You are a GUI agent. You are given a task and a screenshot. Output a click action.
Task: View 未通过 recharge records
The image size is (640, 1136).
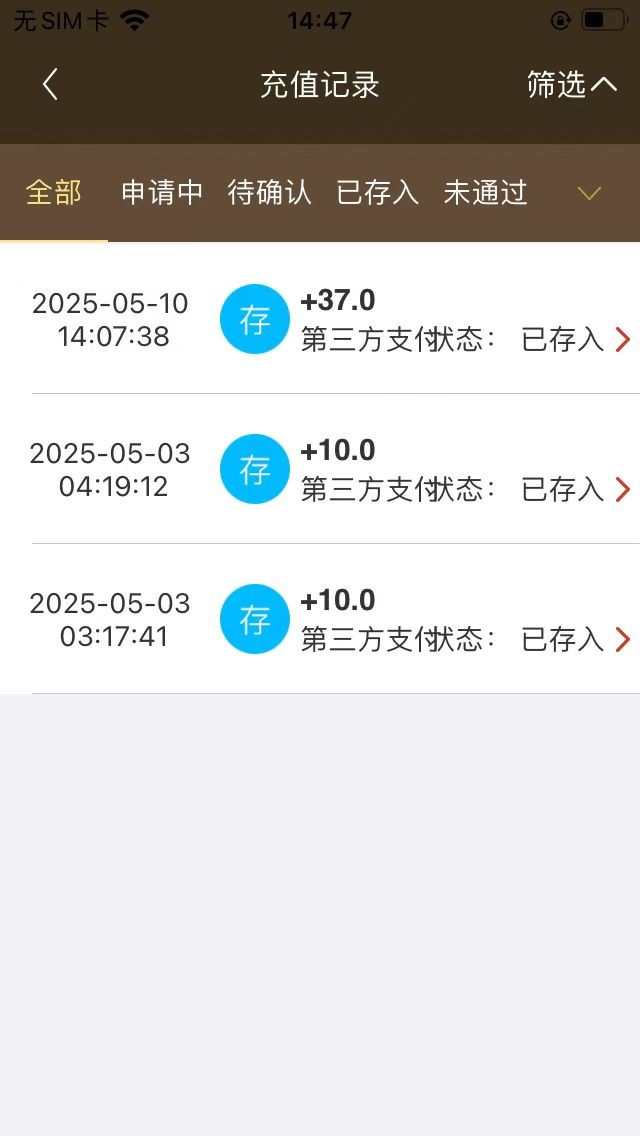point(485,192)
